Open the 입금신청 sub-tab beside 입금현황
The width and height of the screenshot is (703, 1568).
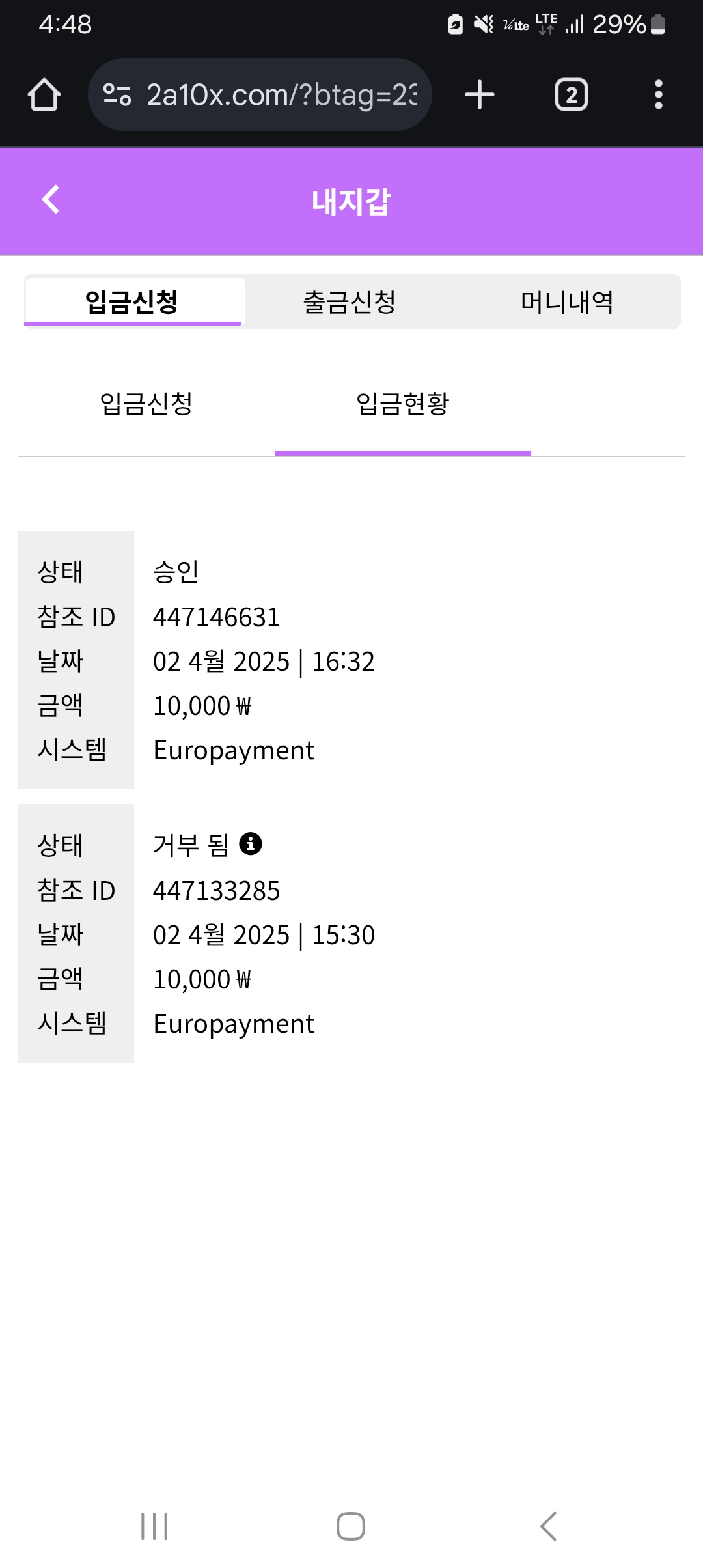tap(146, 404)
